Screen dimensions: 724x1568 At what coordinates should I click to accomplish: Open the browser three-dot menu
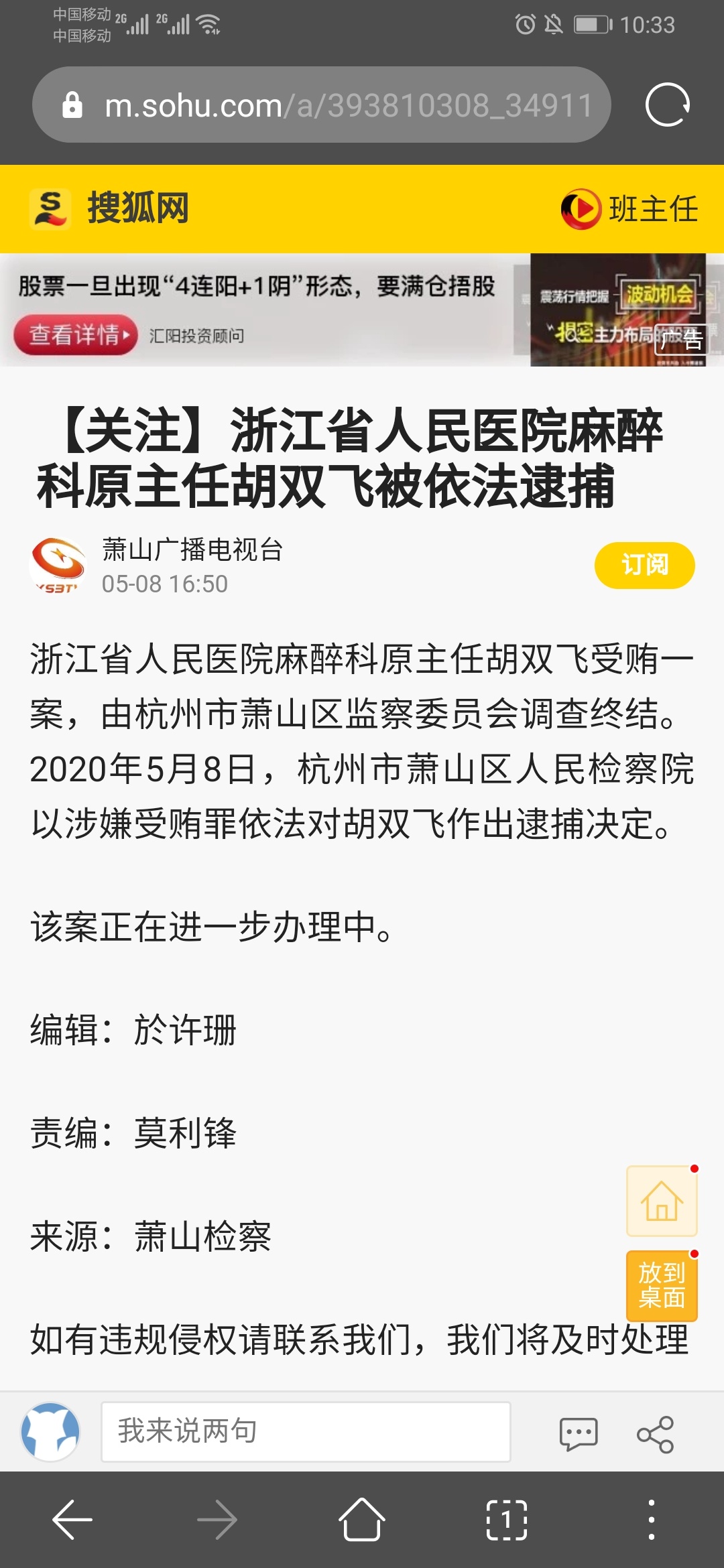[x=651, y=1520]
